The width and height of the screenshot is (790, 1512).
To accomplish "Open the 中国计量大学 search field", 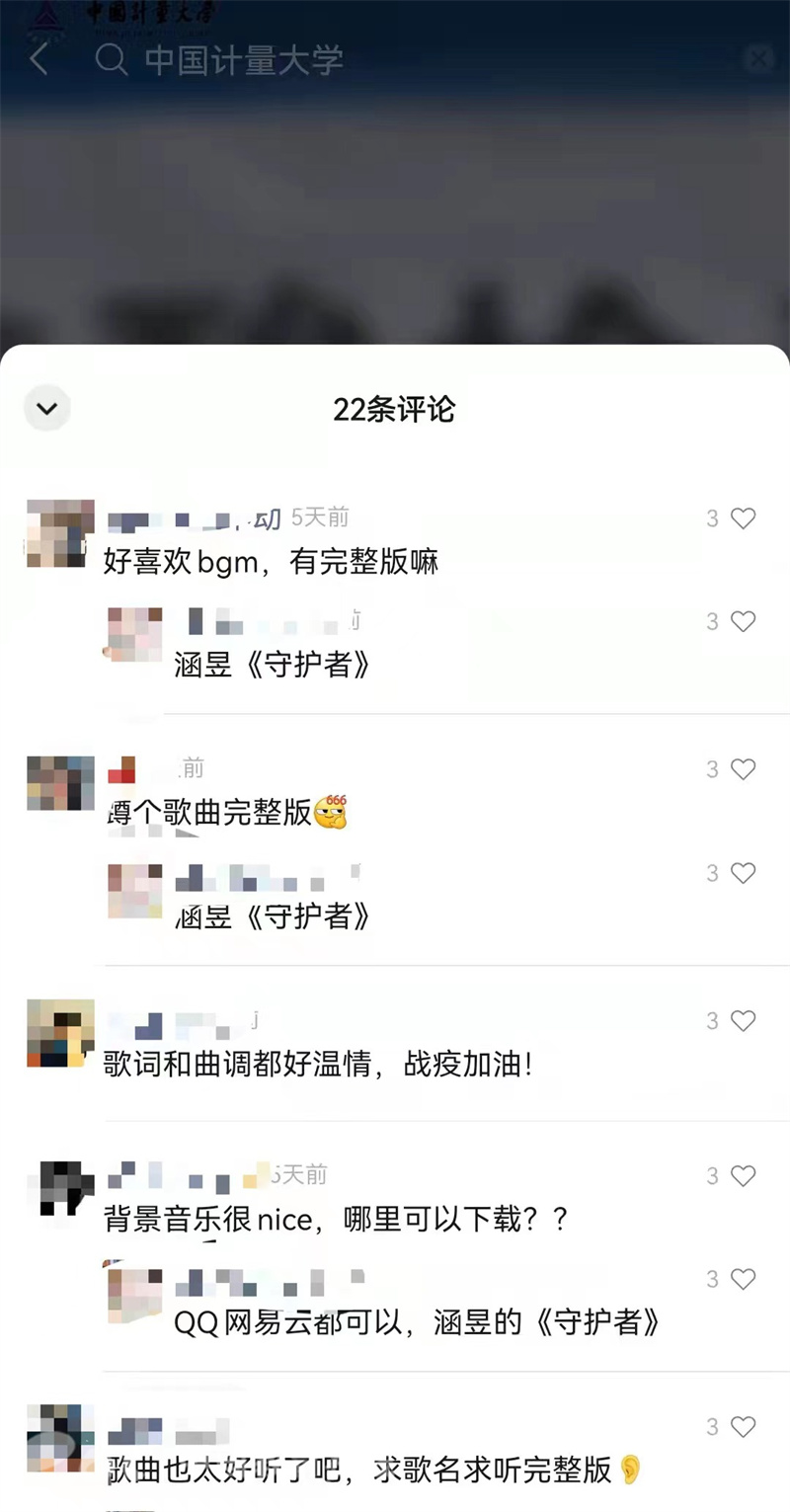I will pos(395,60).
